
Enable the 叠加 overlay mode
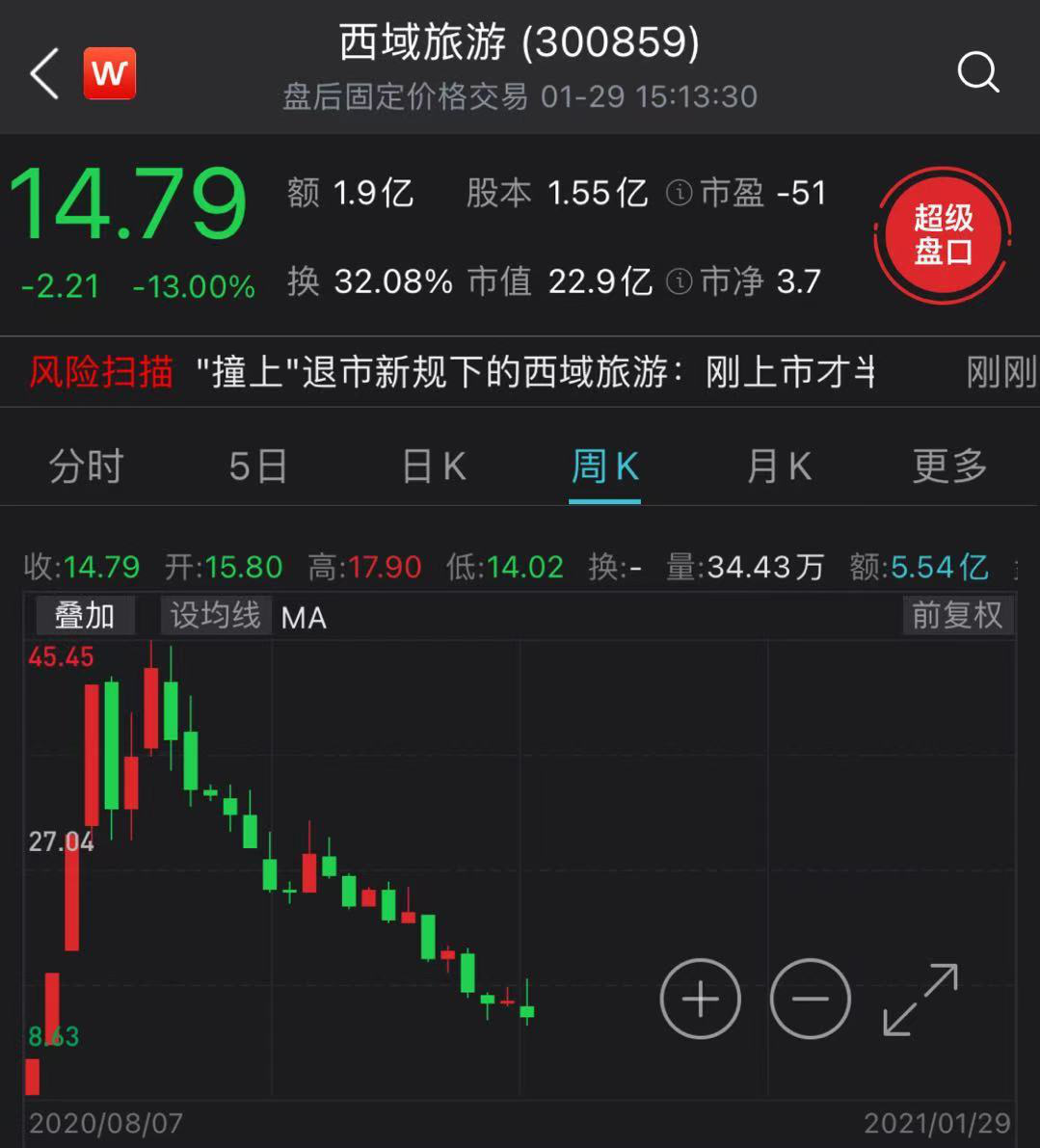(x=85, y=616)
